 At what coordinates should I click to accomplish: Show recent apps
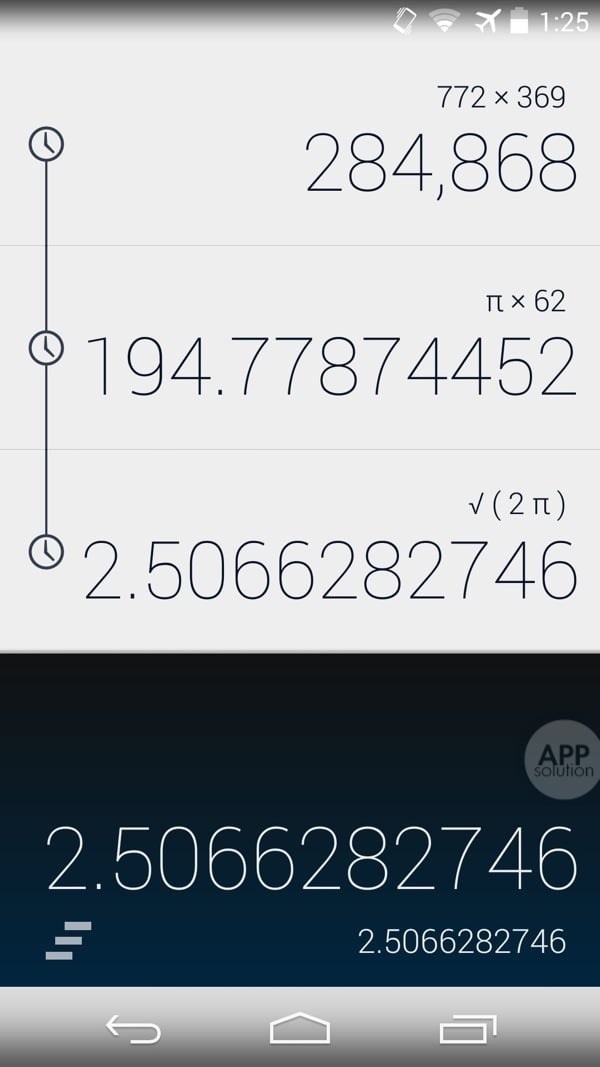(467, 1027)
